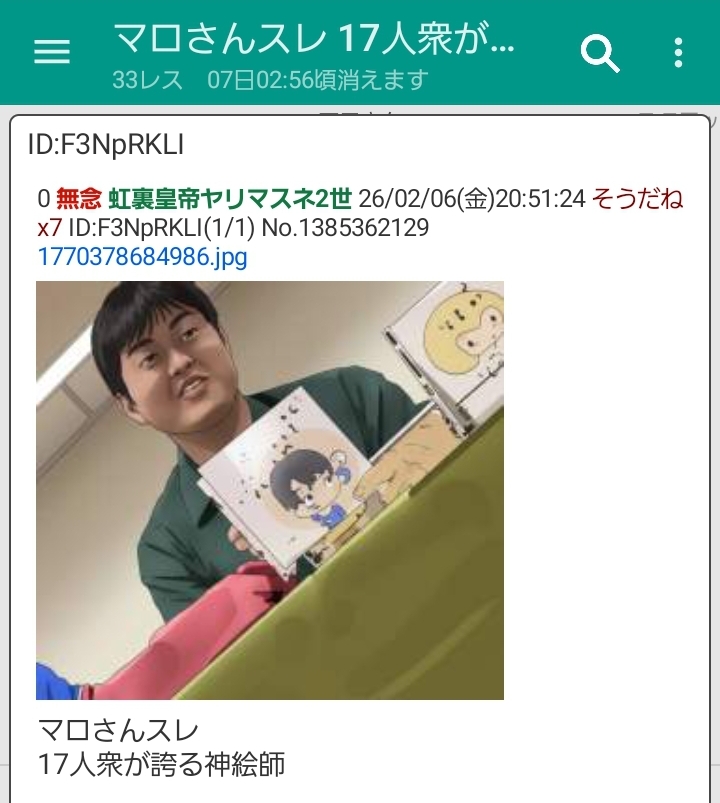Image resolution: width=720 pixels, height=803 pixels.
Task: Open the 1770378684986.jpg file link
Action: point(142,257)
